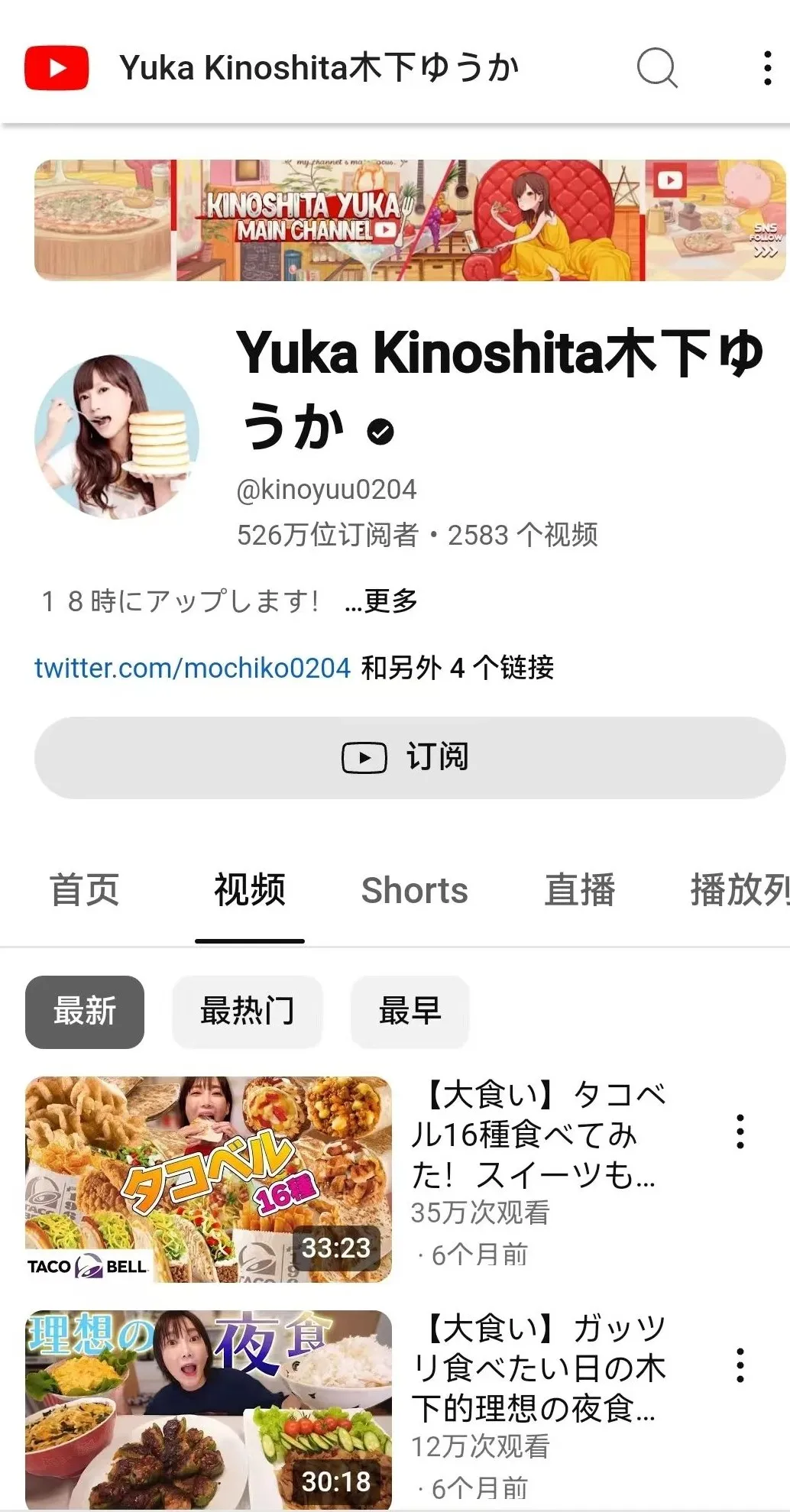Open options for the 理想の夜食 video
Viewport: 790px width, 1512px height.
pos(740,1365)
